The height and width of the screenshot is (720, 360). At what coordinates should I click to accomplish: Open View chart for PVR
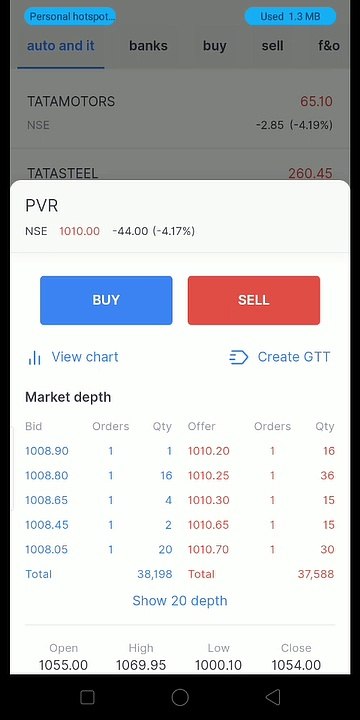[73, 357]
